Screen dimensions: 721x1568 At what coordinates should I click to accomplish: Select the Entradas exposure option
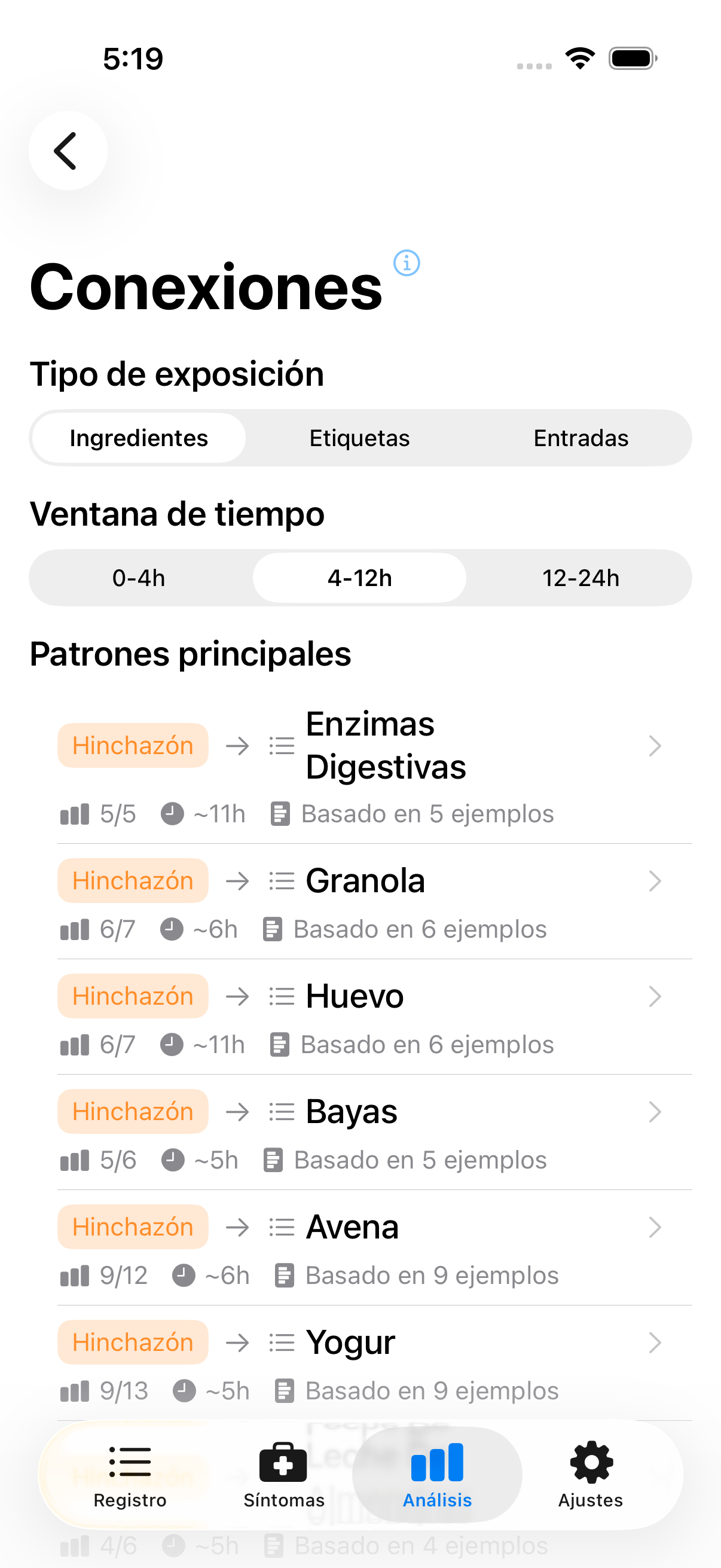[x=581, y=437]
